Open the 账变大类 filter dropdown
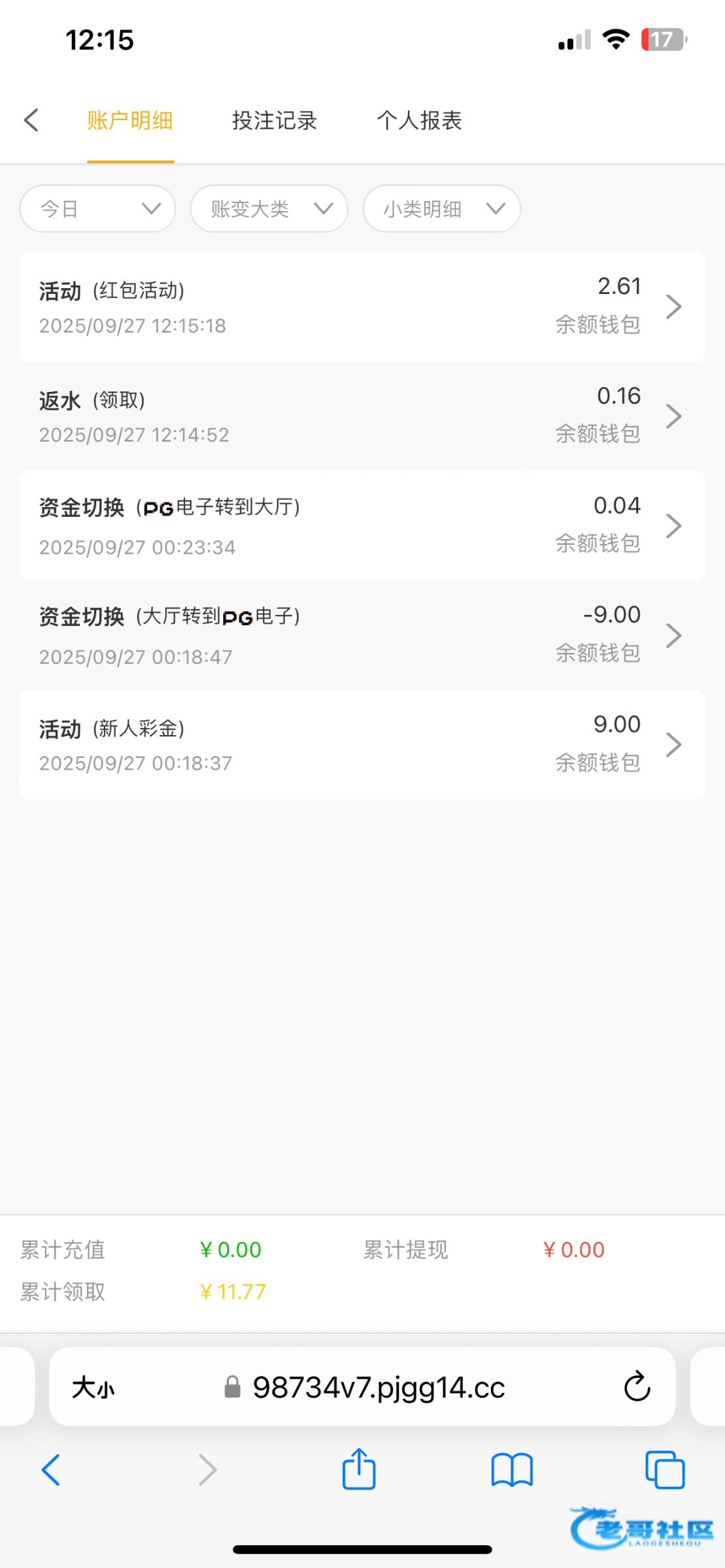 point(269,209)
